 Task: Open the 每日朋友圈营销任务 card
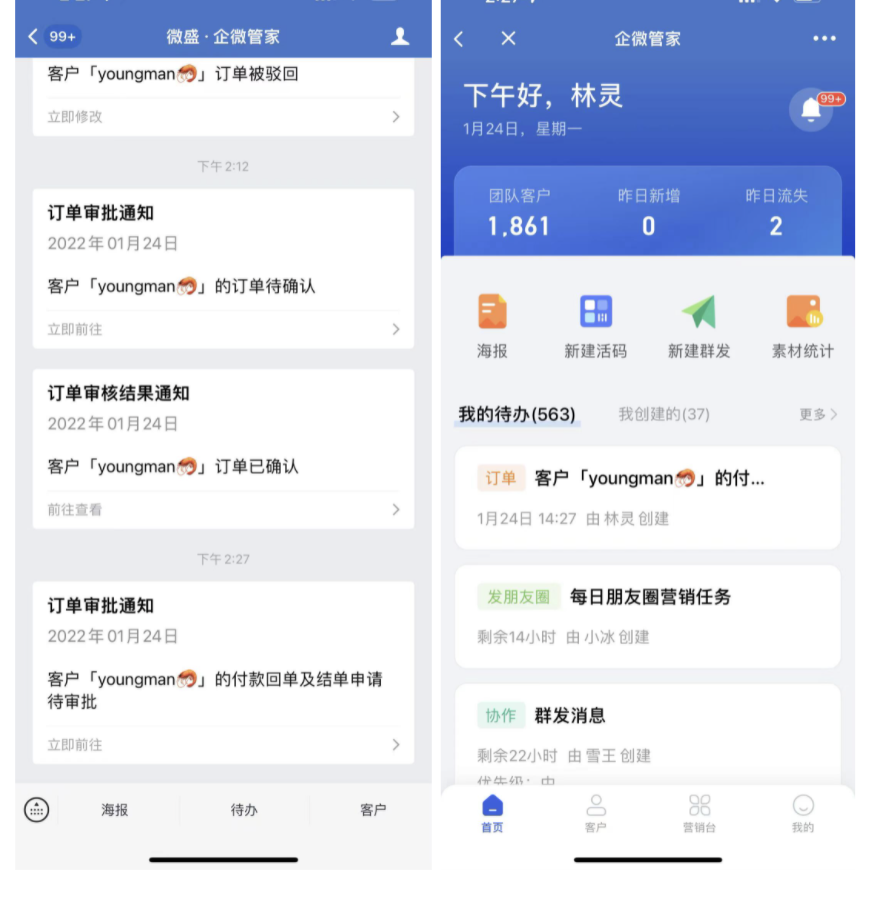tap(647, 616)
